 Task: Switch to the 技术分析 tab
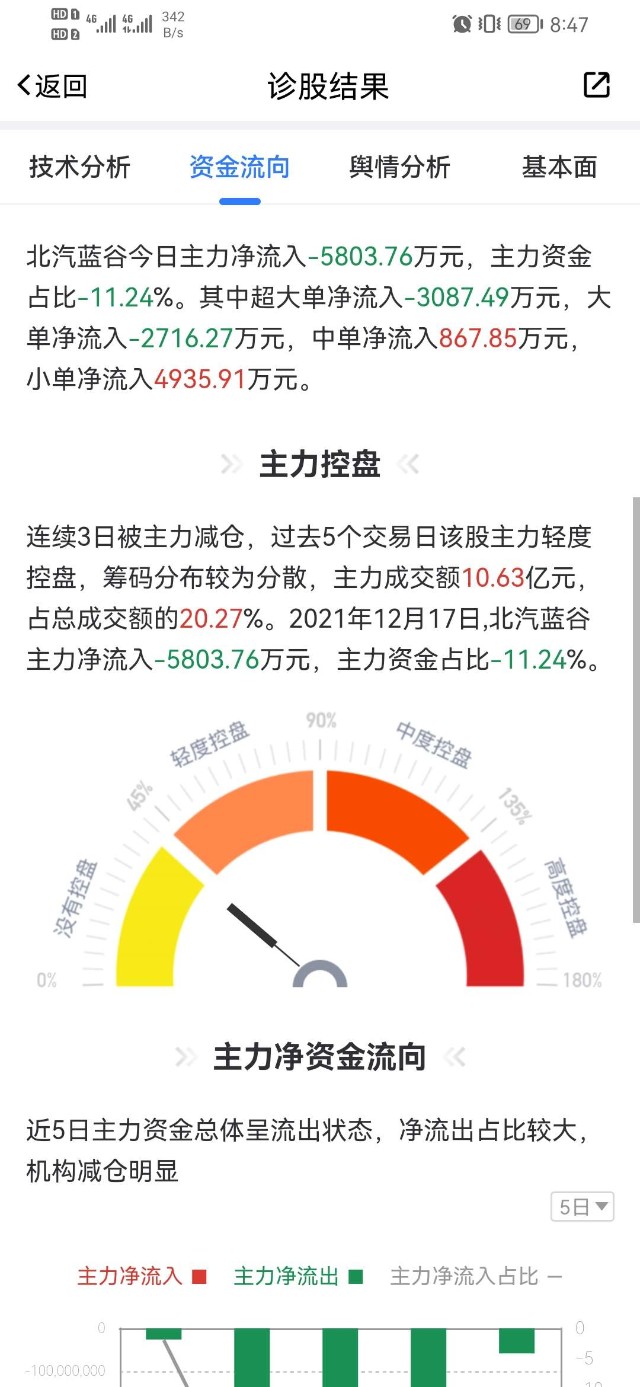point(80,167)
